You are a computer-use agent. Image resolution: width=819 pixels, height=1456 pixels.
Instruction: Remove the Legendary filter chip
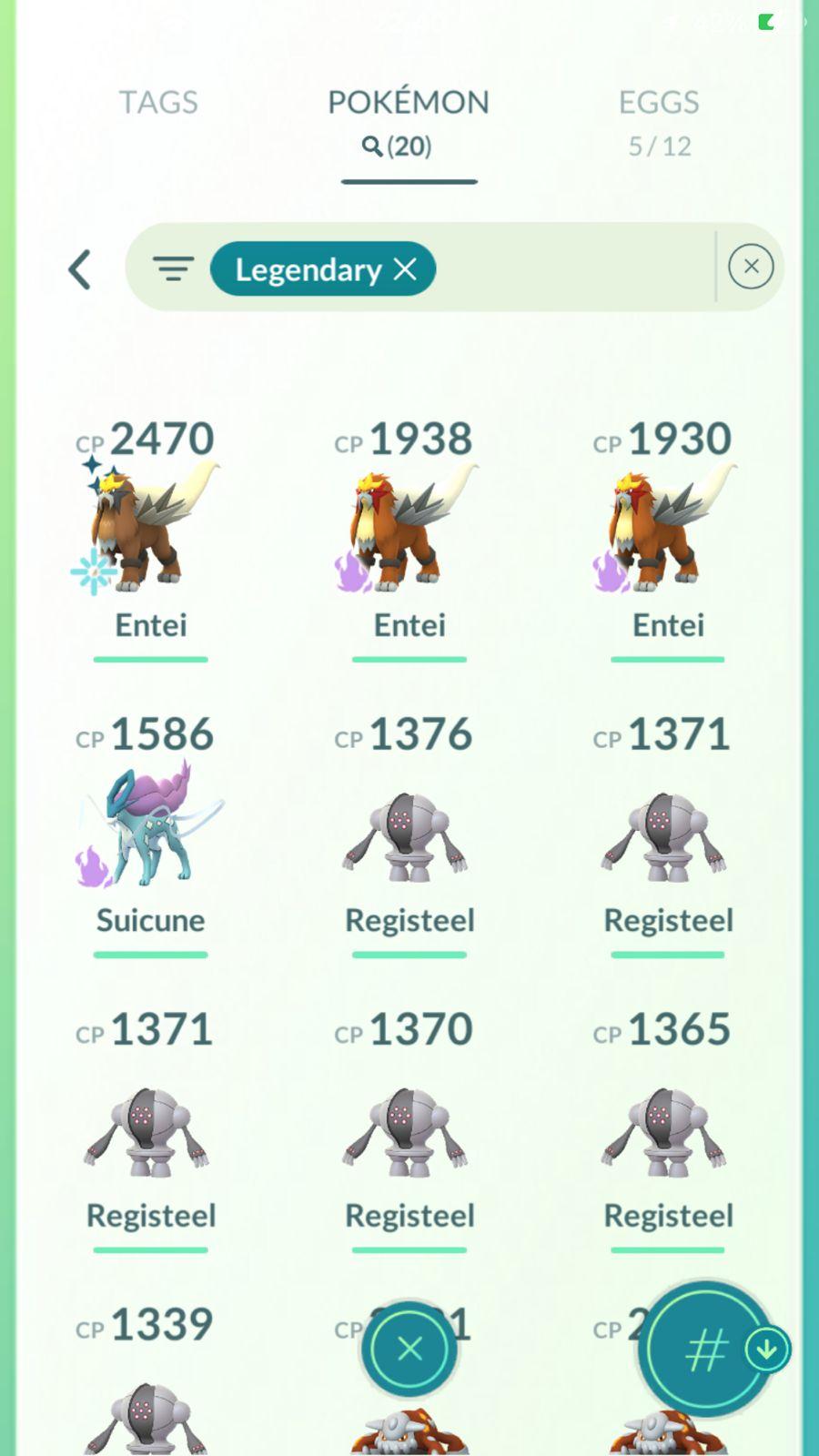point(405,269)
